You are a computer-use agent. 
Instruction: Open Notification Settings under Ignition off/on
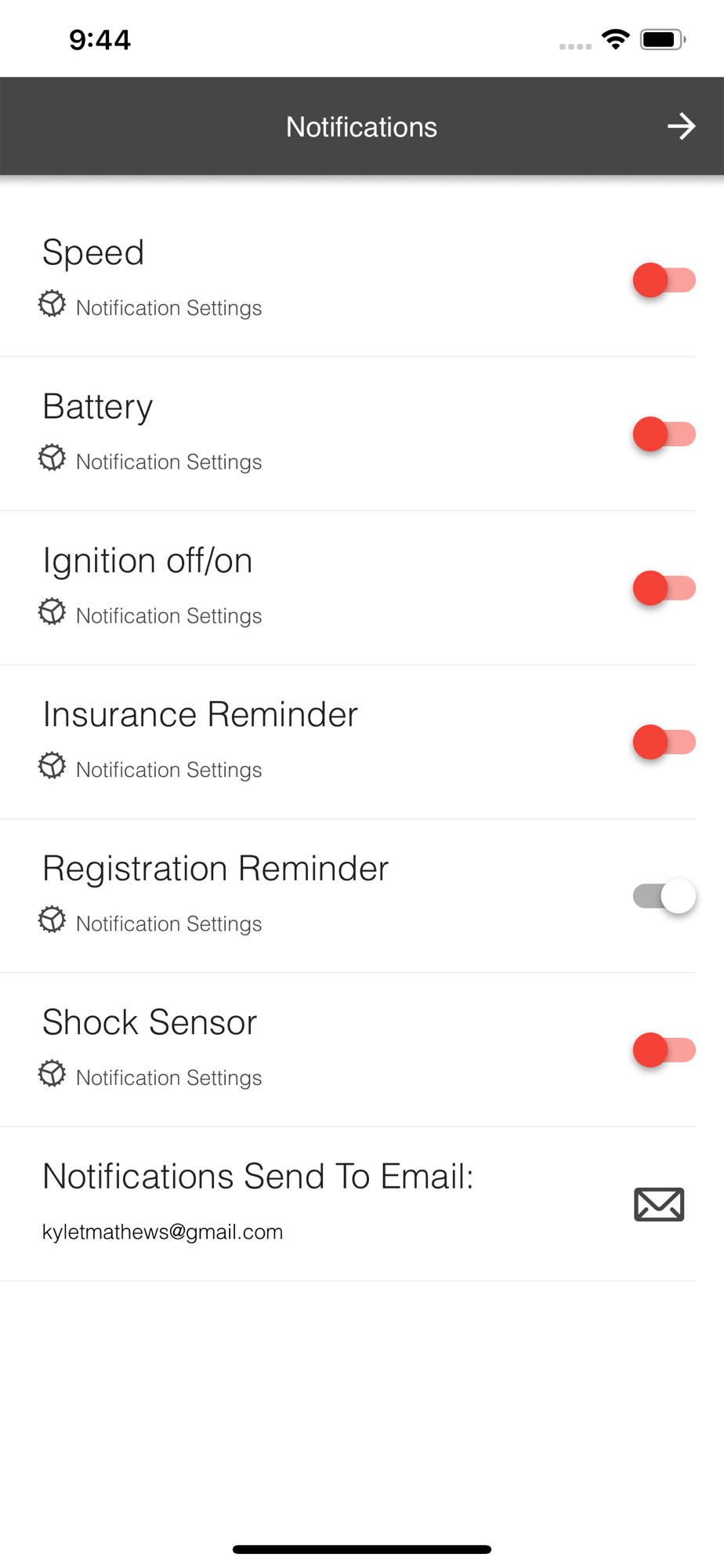150,615
